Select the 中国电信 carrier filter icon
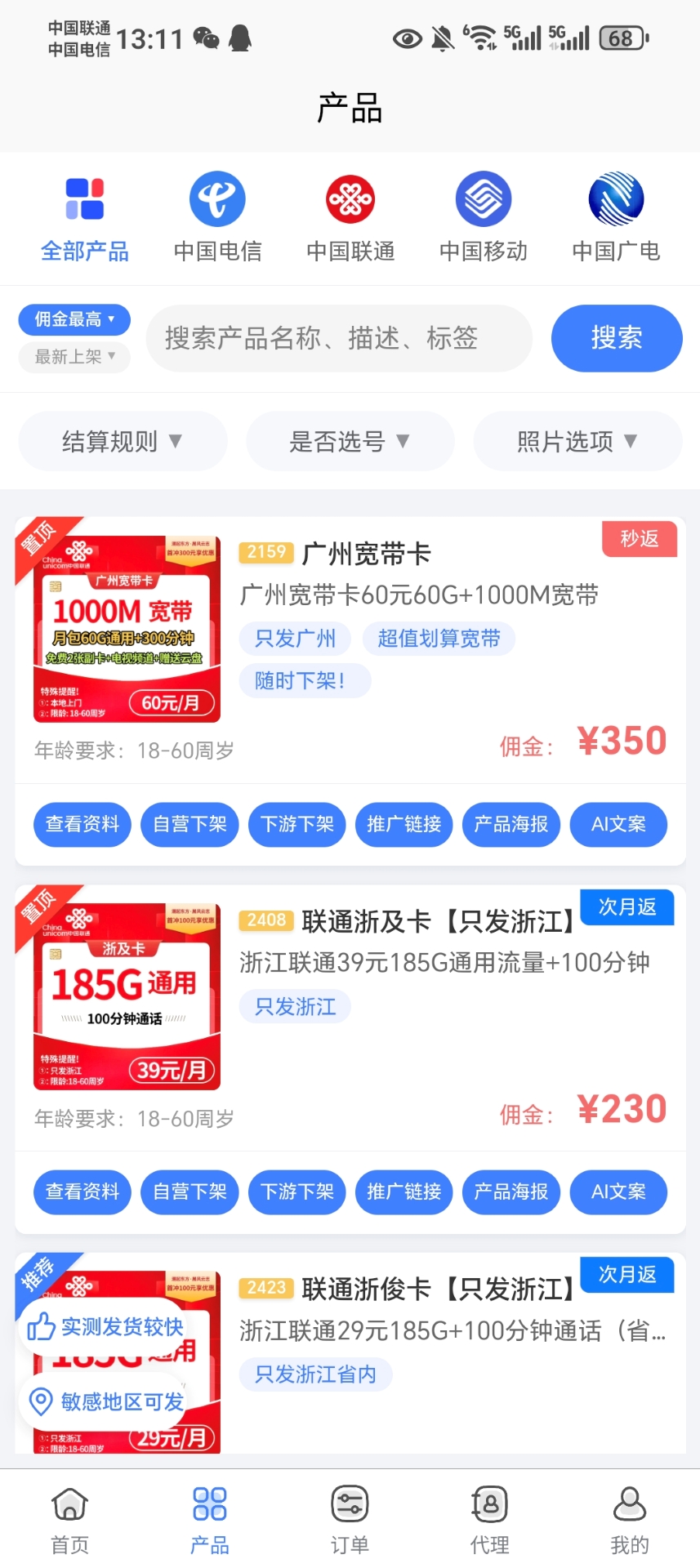Image resolution: width=700 pixels, height=1568 pixels. coord(216,198)
